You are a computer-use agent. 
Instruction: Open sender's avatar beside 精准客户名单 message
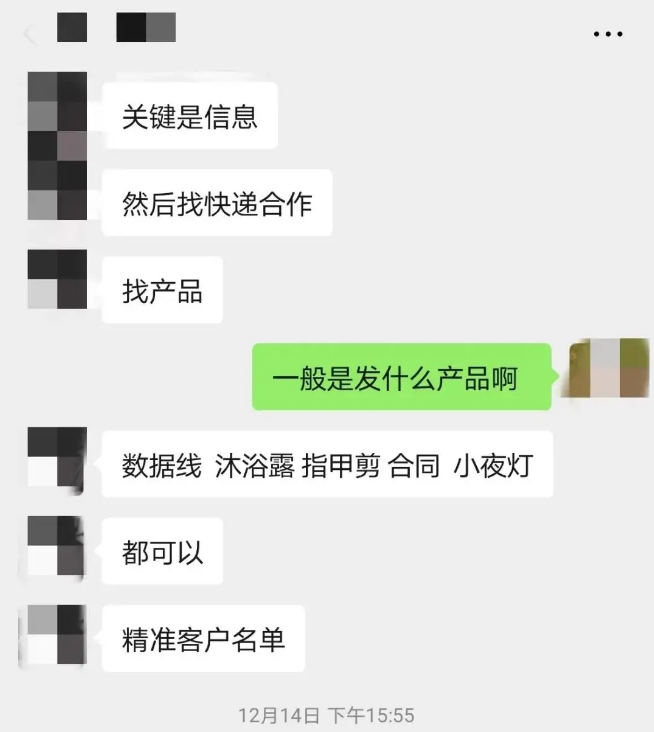54,637
